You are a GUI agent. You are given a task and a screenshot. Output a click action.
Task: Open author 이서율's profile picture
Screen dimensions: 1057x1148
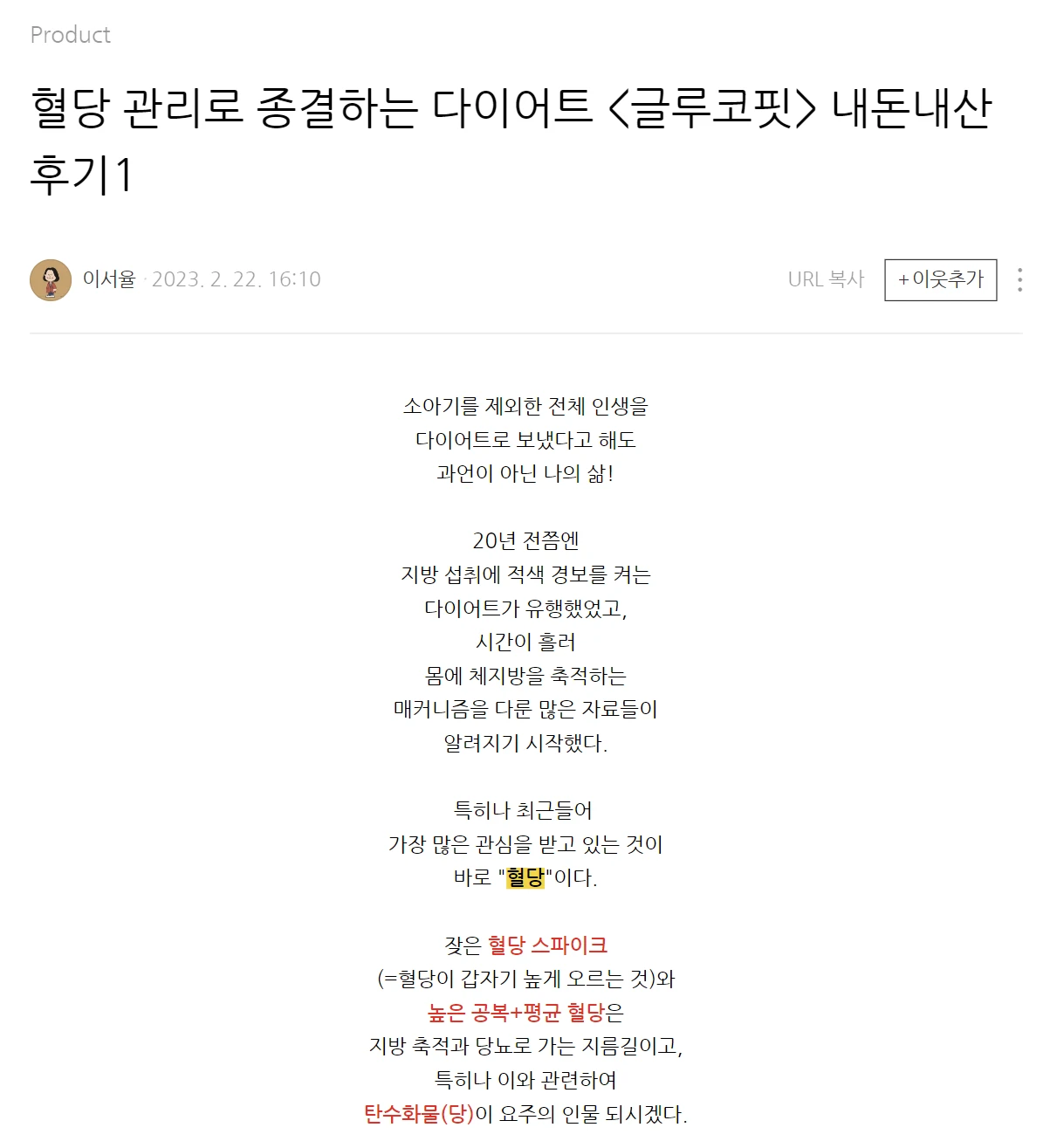click(x=51, y=279)
